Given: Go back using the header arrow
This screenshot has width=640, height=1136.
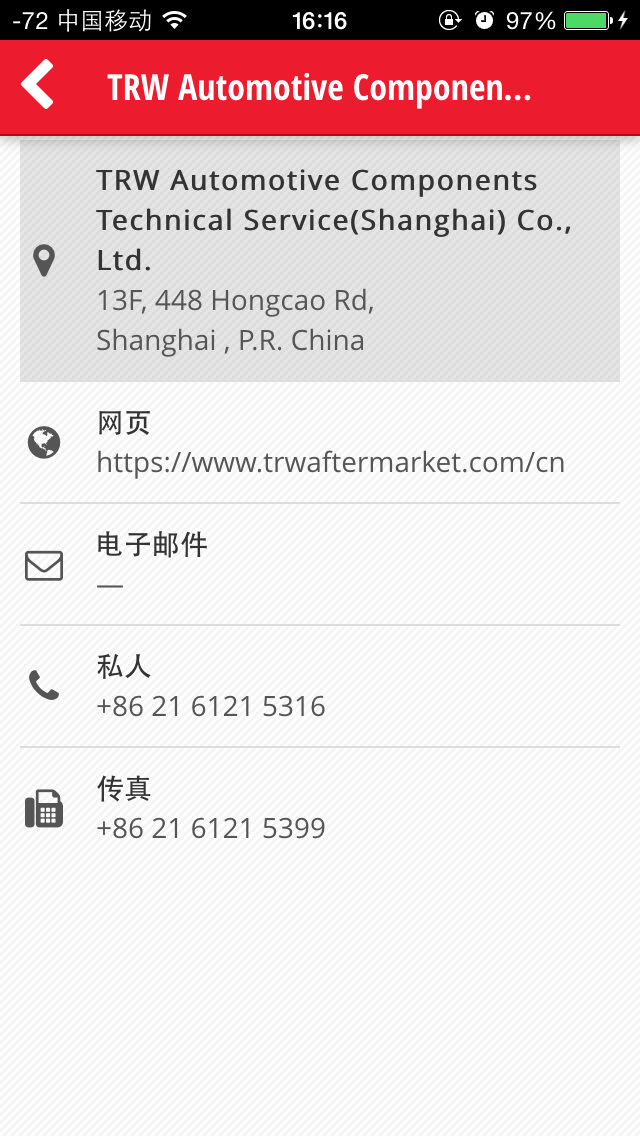Looking at the screenshot, I should pos(38,86).
